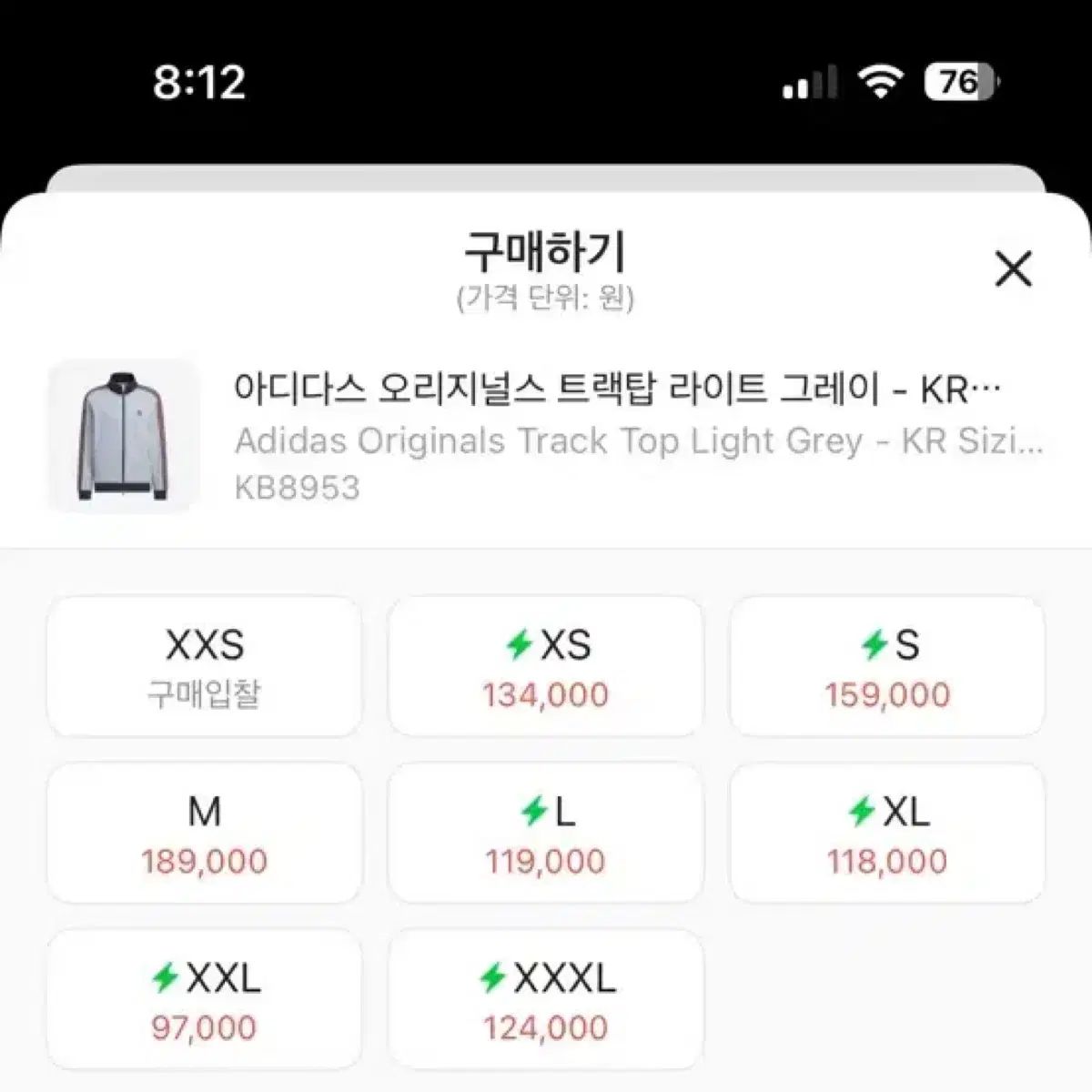Pick size XXL for 97,000
The width and height of the screenshot is (1092, 1092).
click(204, 1000)
